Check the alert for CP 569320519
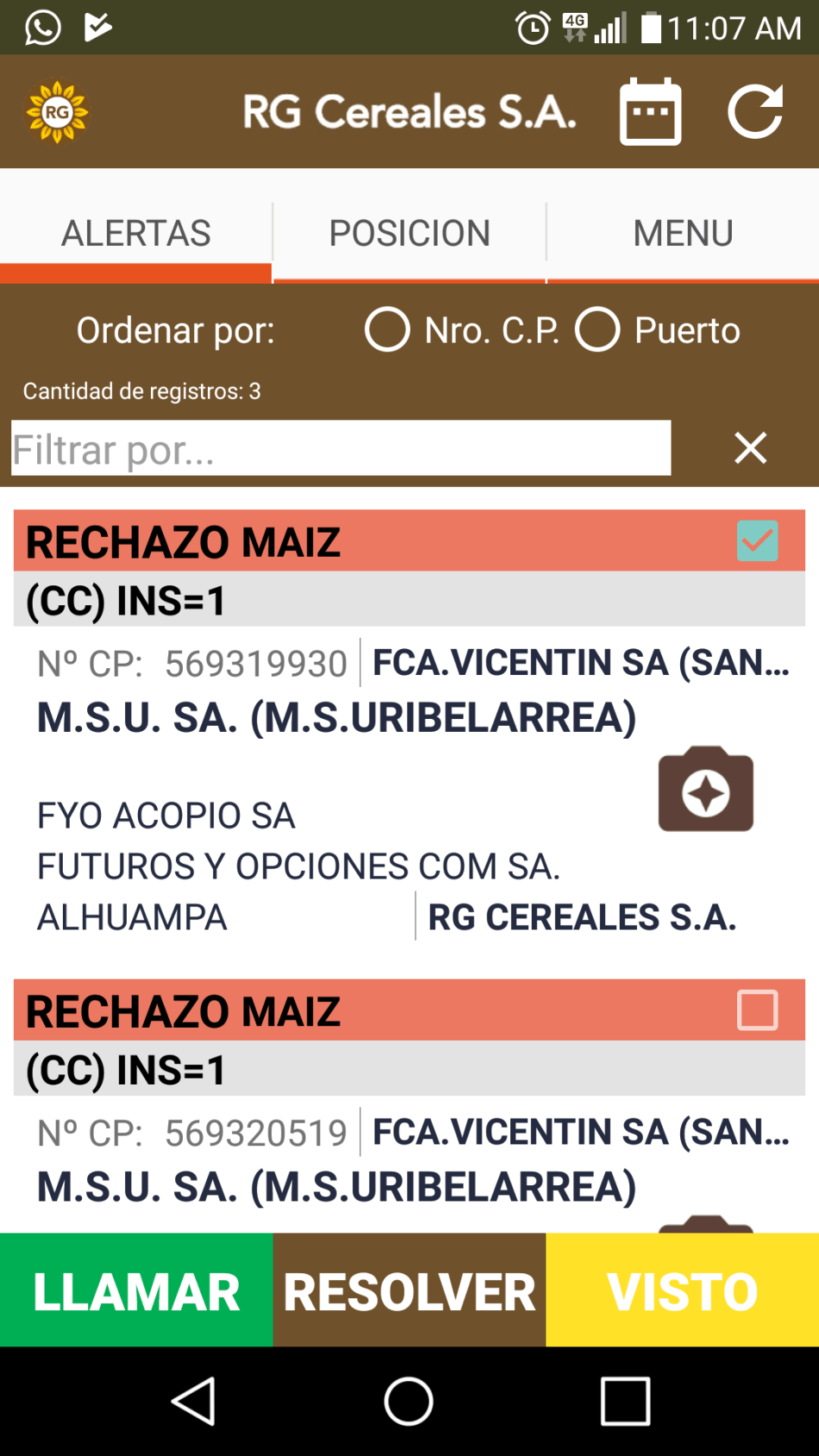The height and width of the screenshot is (1456, 819). point(757,1010)
